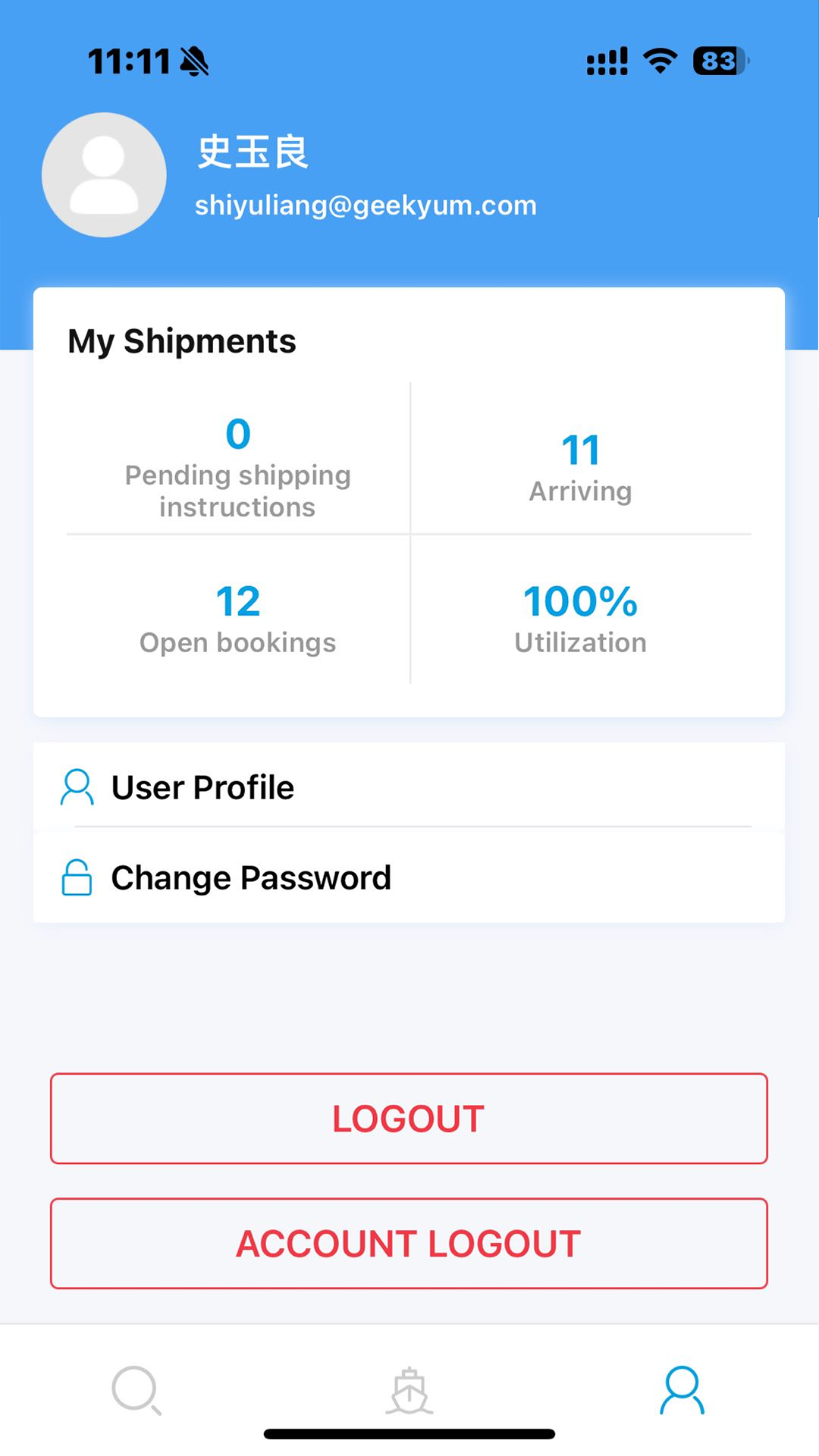Open Pending shipping instructions
This screenshot has height=1456, width=819.
pos(238,466)
